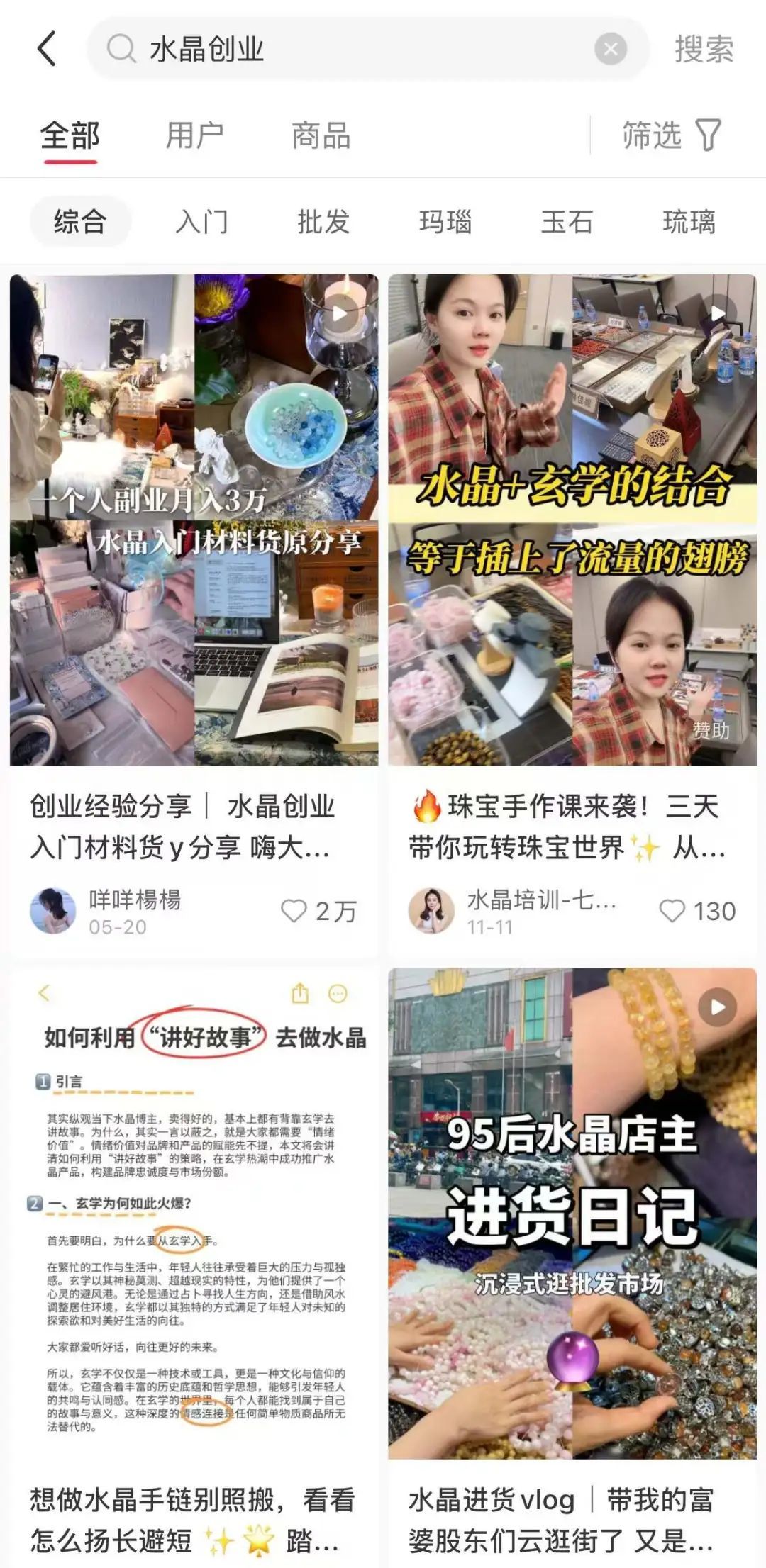Open the 珠宝手作课来袭 post
Viewport: 766px width, 1568px height.
[x=572, y=520]
